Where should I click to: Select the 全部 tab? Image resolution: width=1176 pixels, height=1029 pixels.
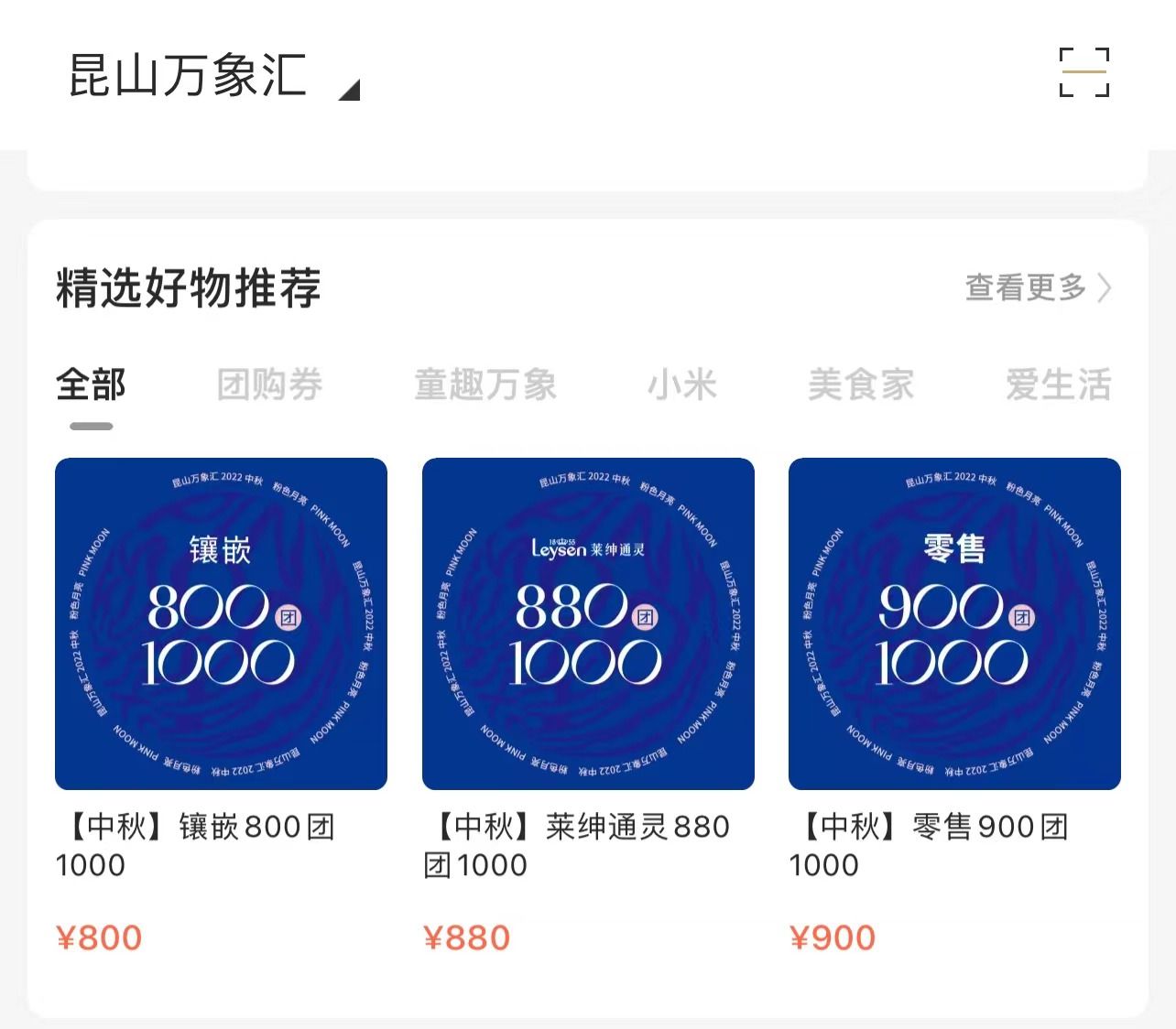pos(91,385)
